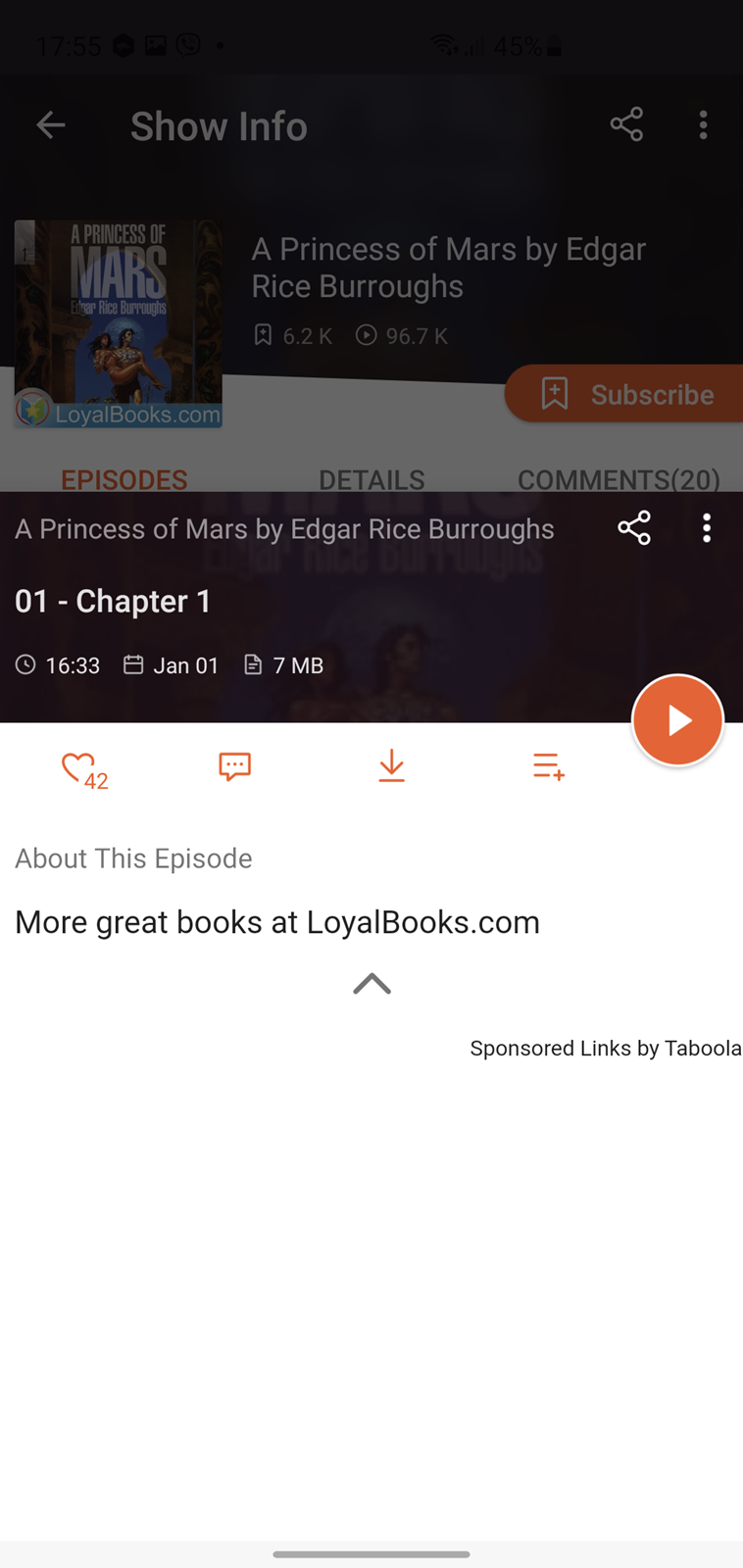Open the episode overflow menu
Viewport: 743px width, 1568px height.
pos(707,528)
